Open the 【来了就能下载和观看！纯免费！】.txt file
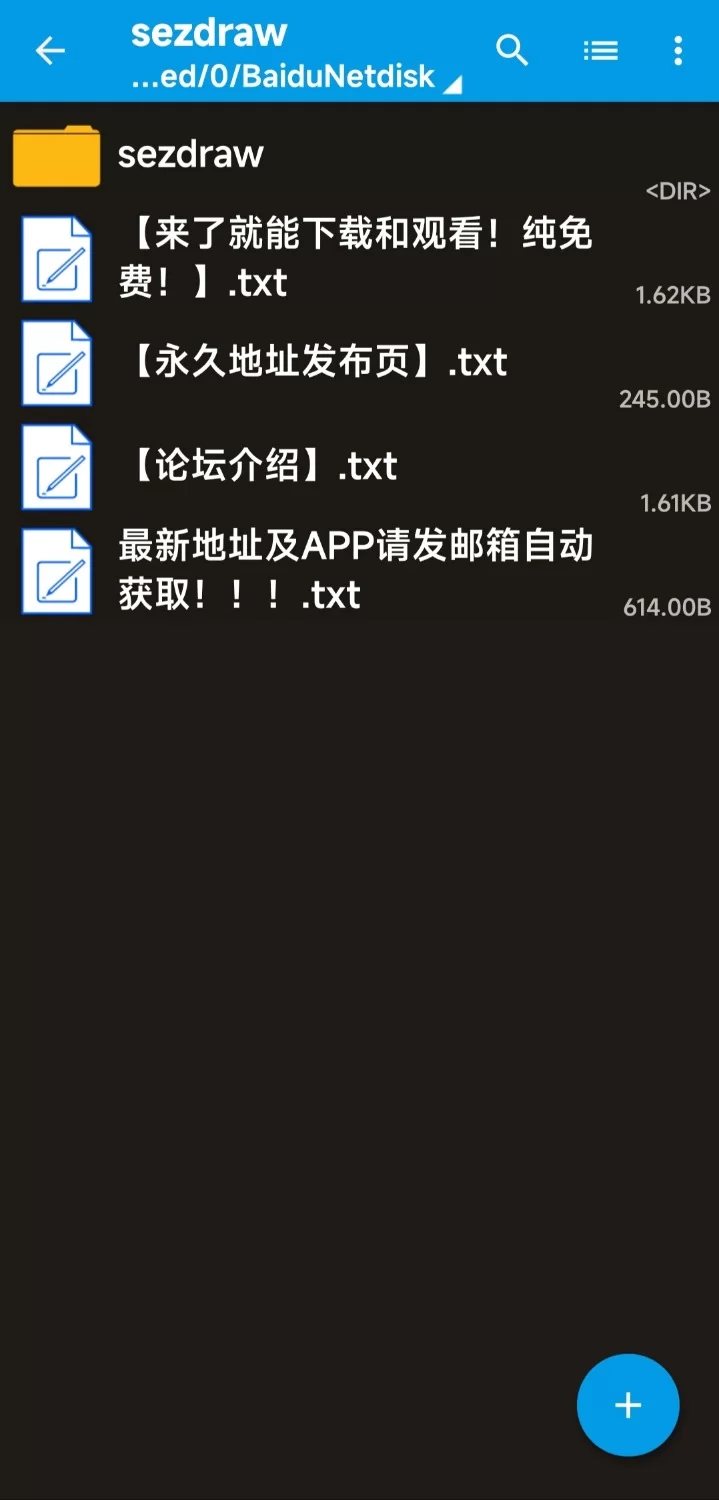This screenshot has height=1500, width=719. [359, 258]
